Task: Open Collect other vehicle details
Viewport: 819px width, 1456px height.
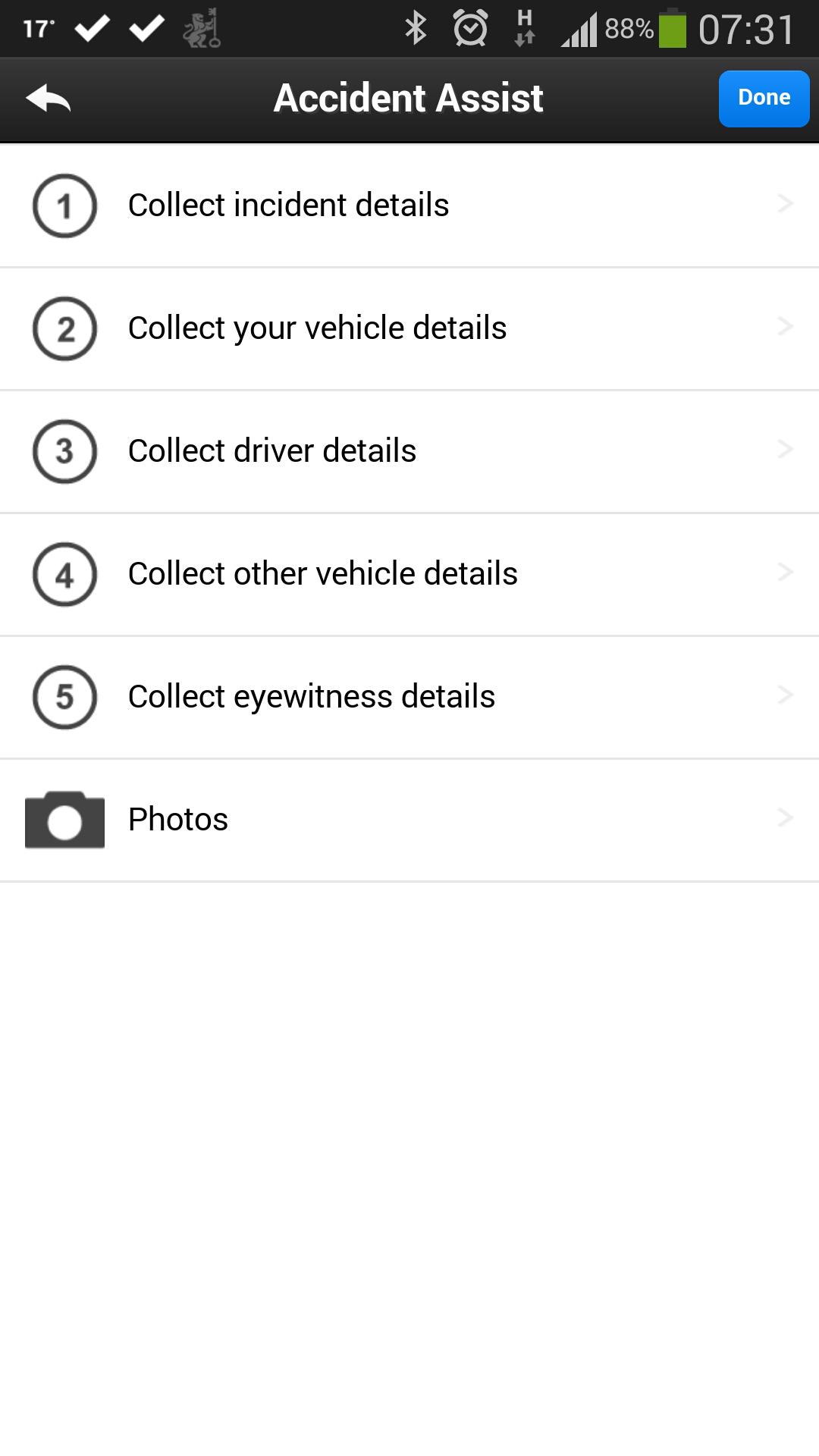Action: 409,574
